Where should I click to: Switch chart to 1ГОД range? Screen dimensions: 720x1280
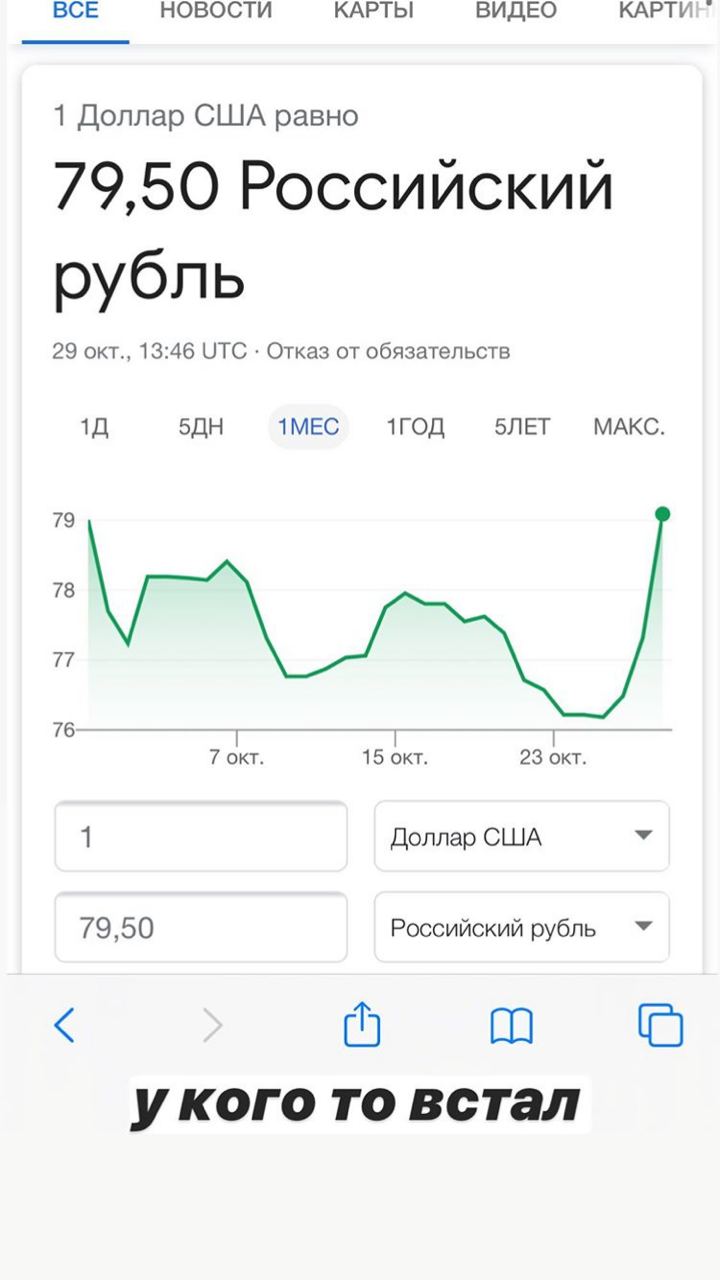(416, 428)
